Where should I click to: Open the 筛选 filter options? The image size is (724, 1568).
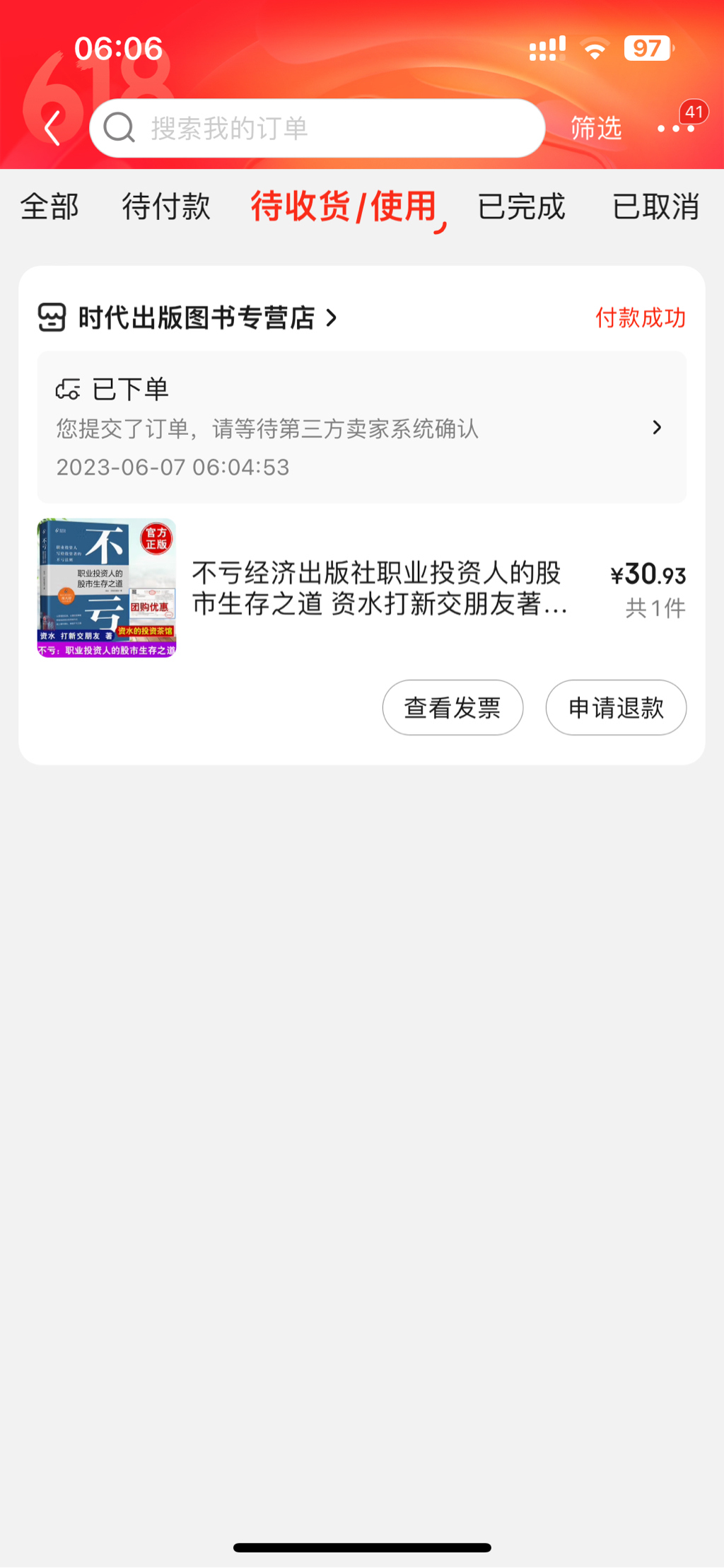click(595, 128)
